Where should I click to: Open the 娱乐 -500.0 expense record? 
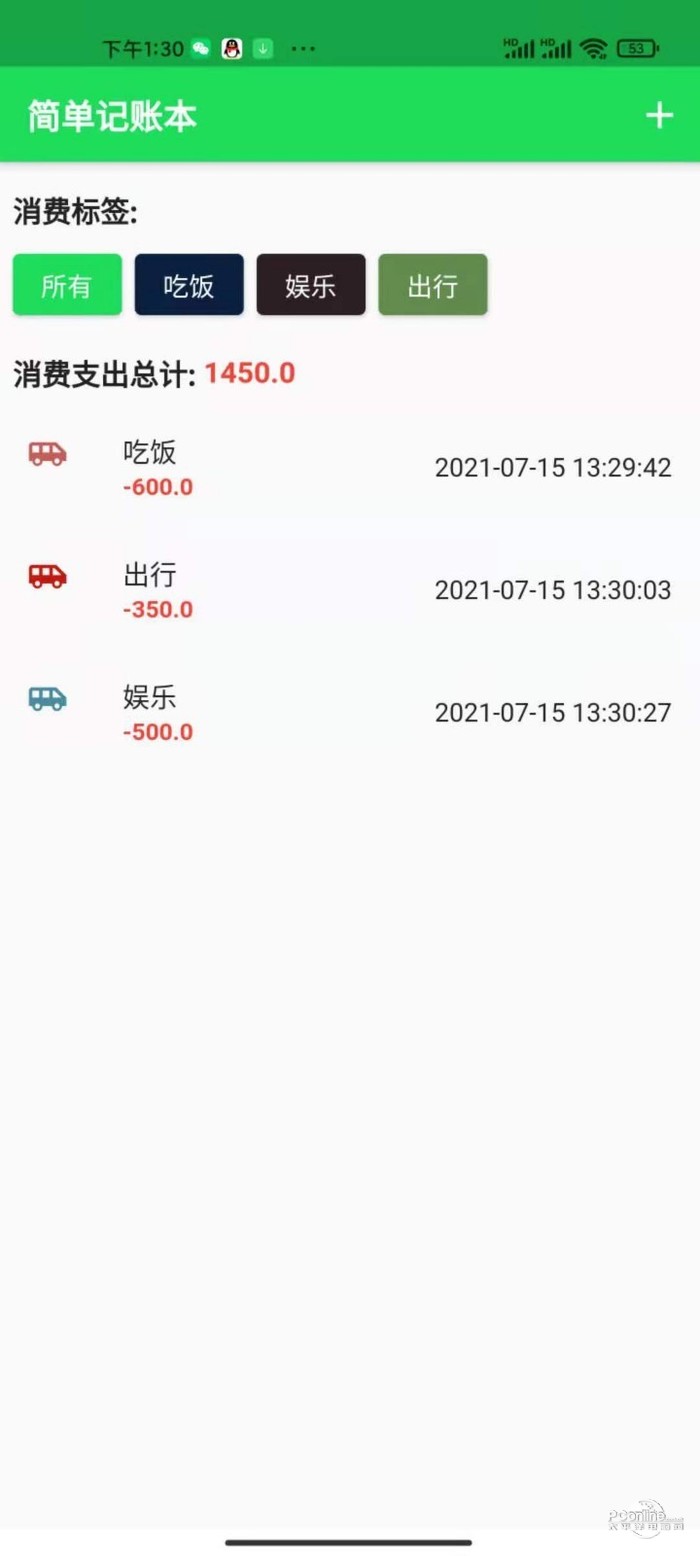click(x=350, y=712)
